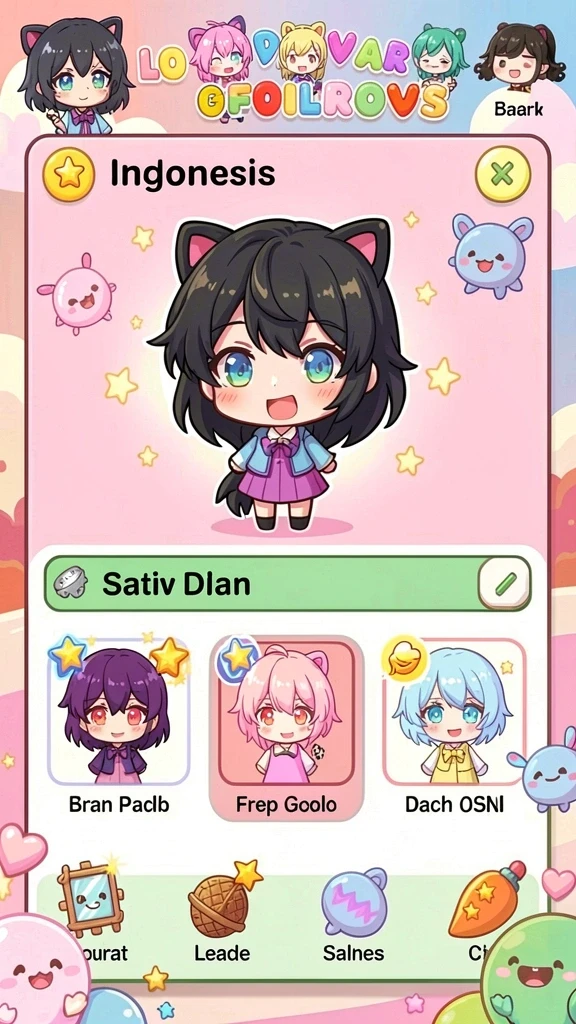This screenshot has height=1024, width=576.
Task: Open the Leade tab
Action: click(x=222, y=914)
